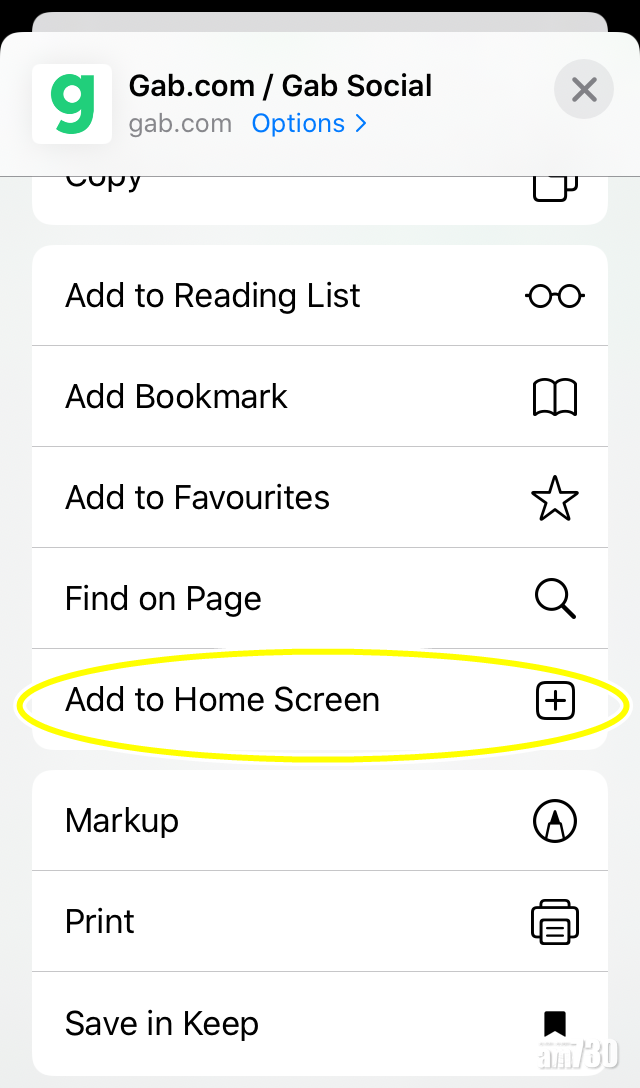The image size is (640, 1088).
Task: Save the page in Keep
Action: [320, 1023]
